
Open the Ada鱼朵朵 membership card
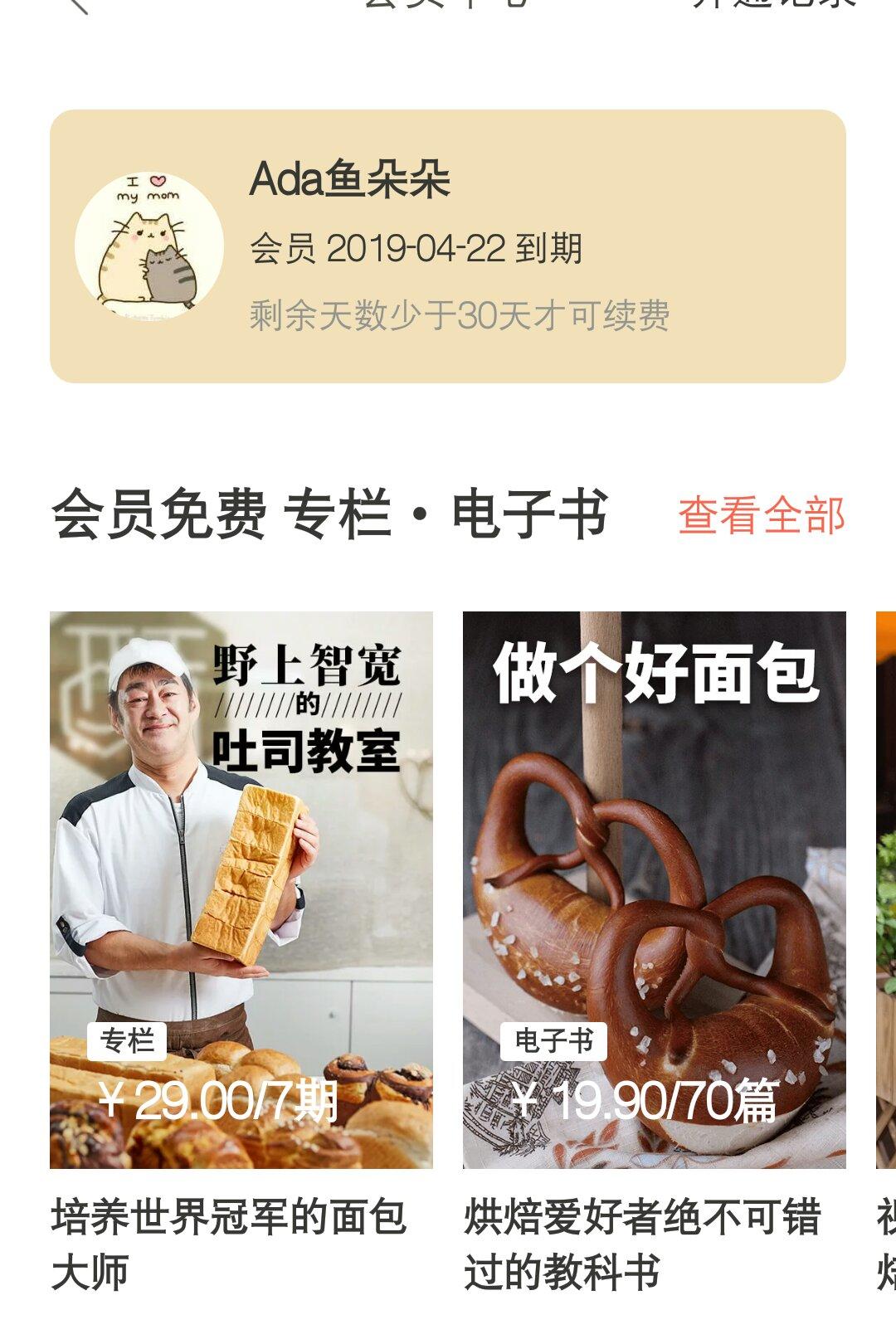[x=448, y=246]
